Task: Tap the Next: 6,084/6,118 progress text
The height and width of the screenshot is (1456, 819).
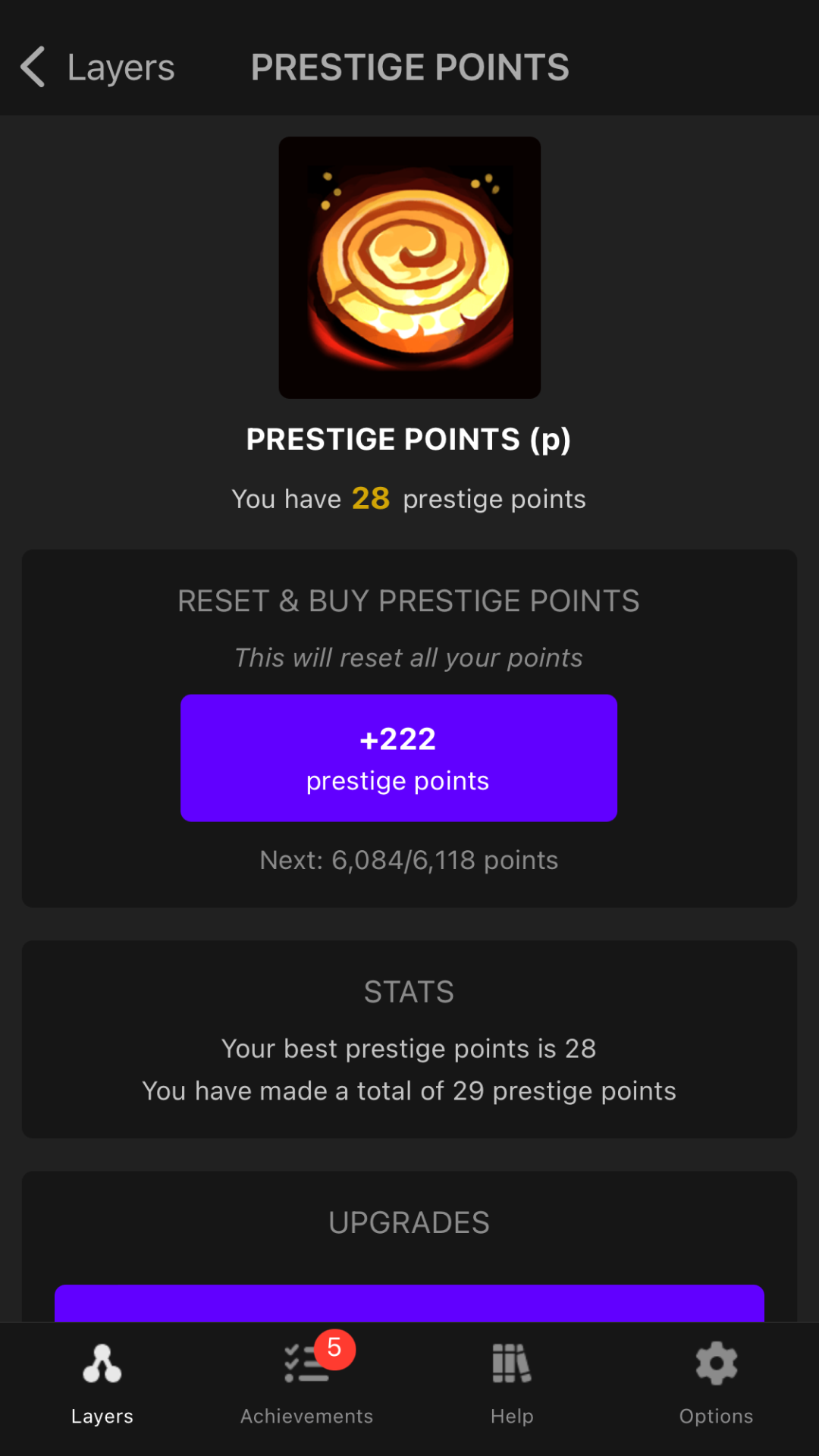Action: (x=409, y=859)
